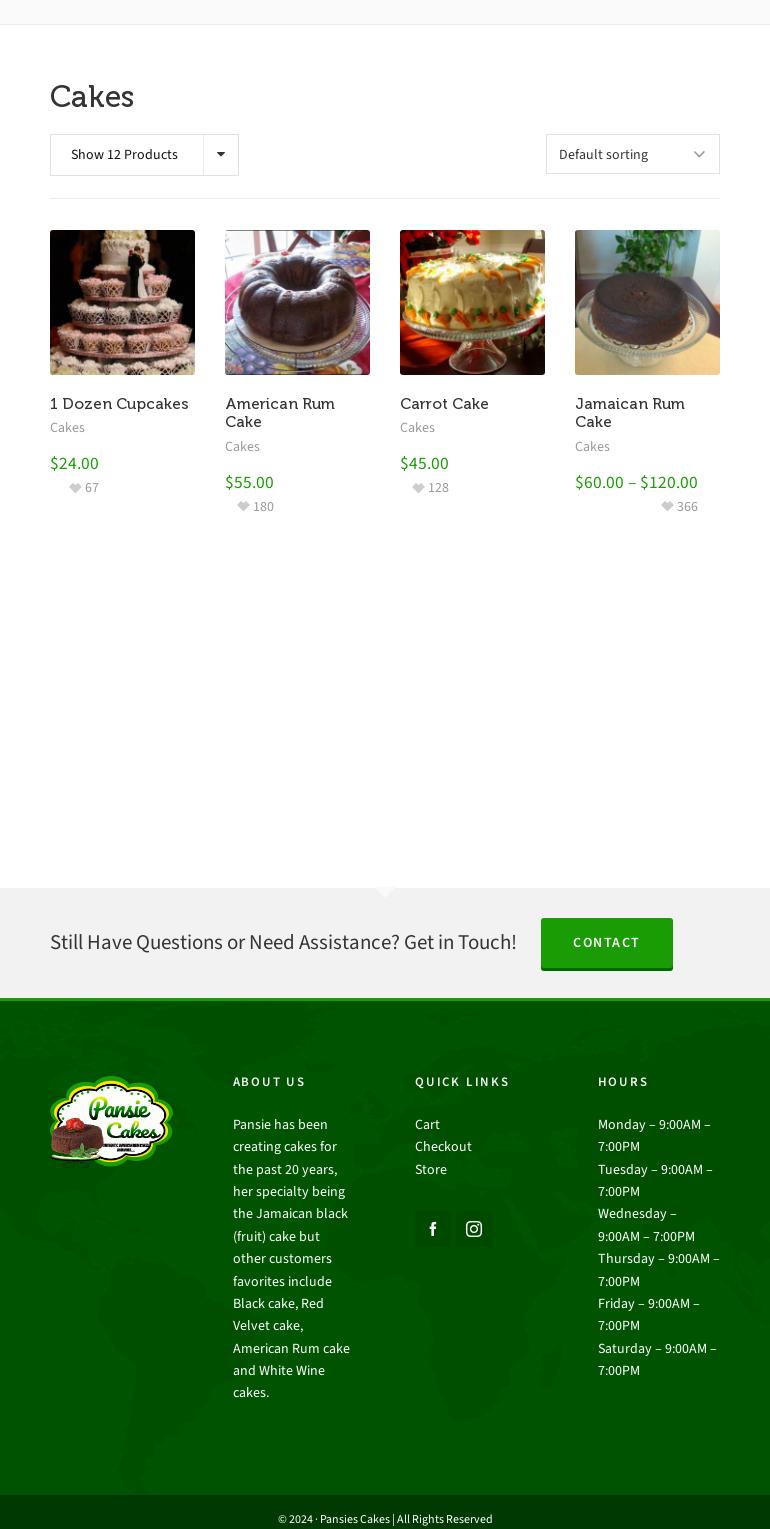Tap the green Contact button
This screenshot has height=1529, width=770.
click(x=606, y=943)
